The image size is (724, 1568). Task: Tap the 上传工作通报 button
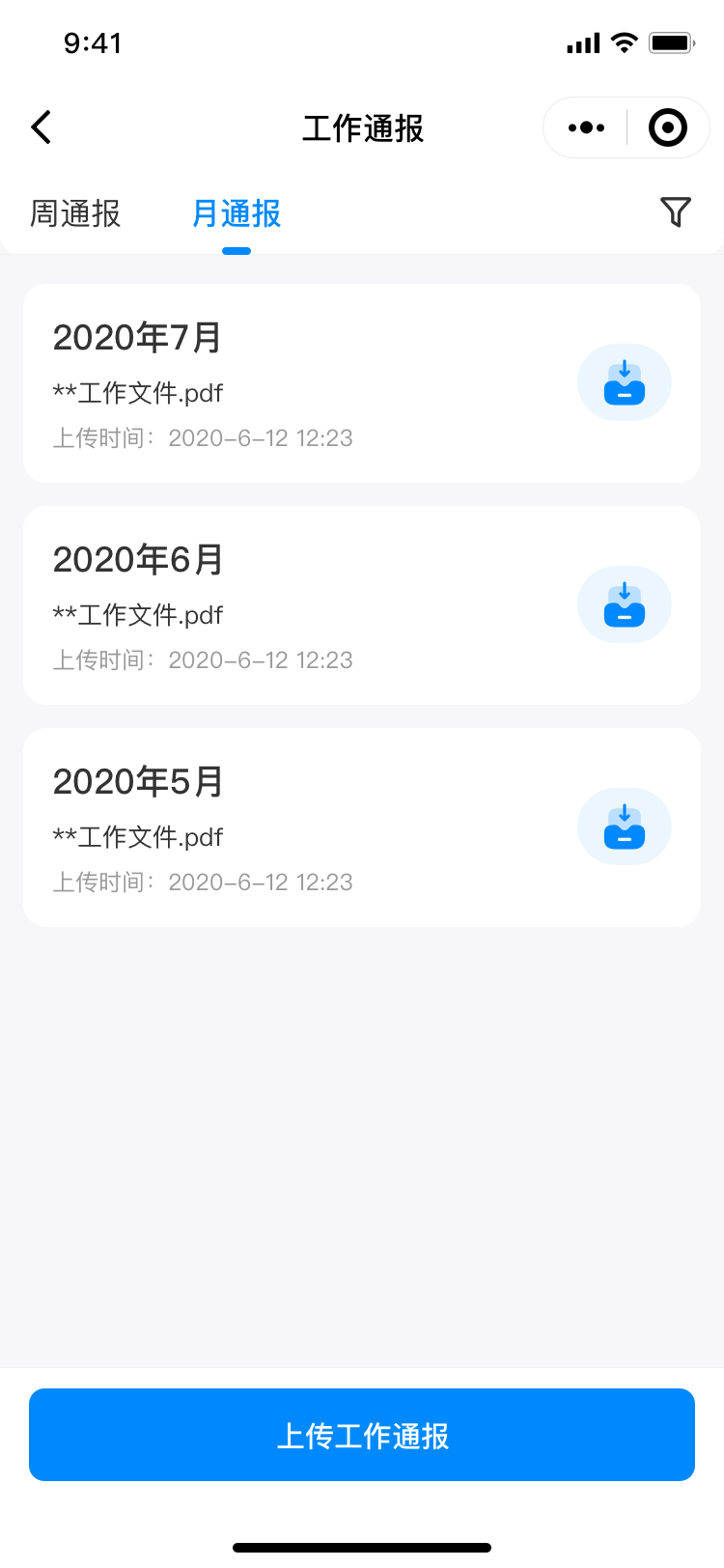(362, 1435)
